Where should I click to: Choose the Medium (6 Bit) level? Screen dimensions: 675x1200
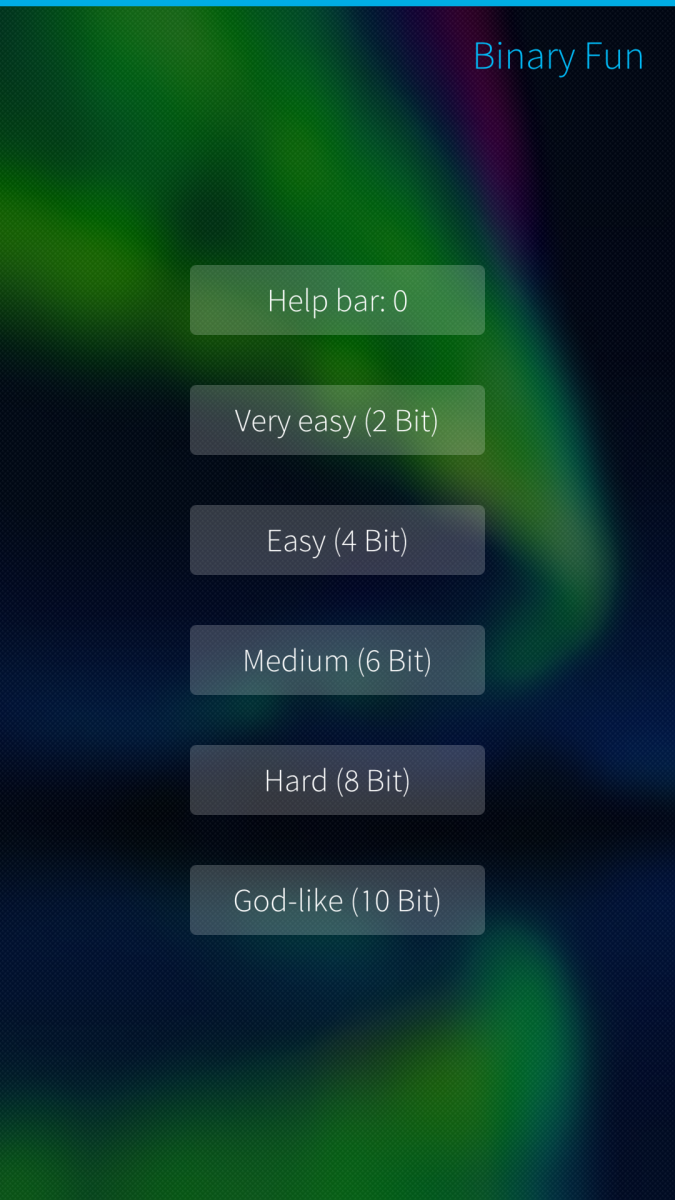[337, 660]
